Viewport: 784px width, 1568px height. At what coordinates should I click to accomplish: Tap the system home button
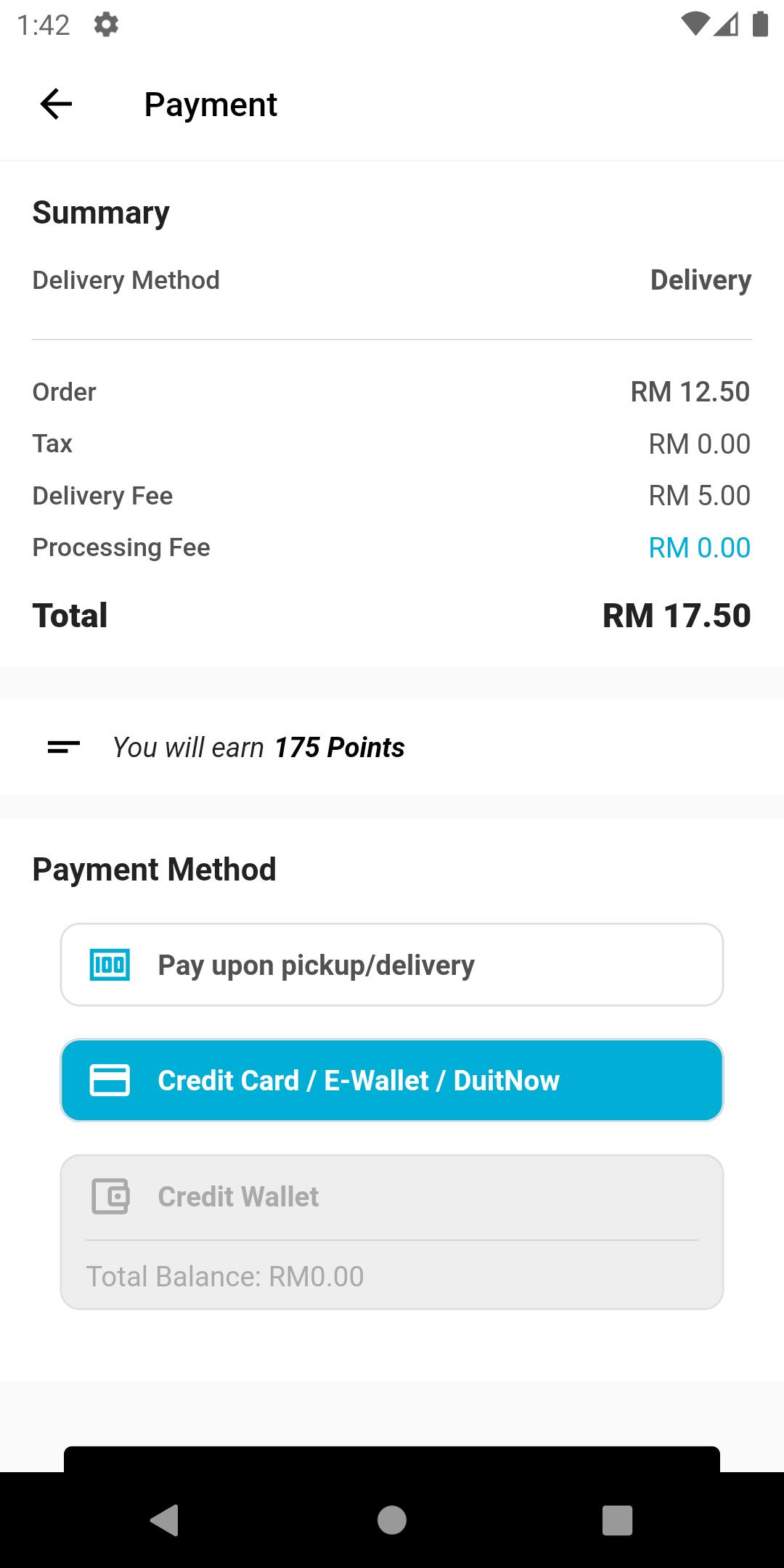(x=392, y=1520)
